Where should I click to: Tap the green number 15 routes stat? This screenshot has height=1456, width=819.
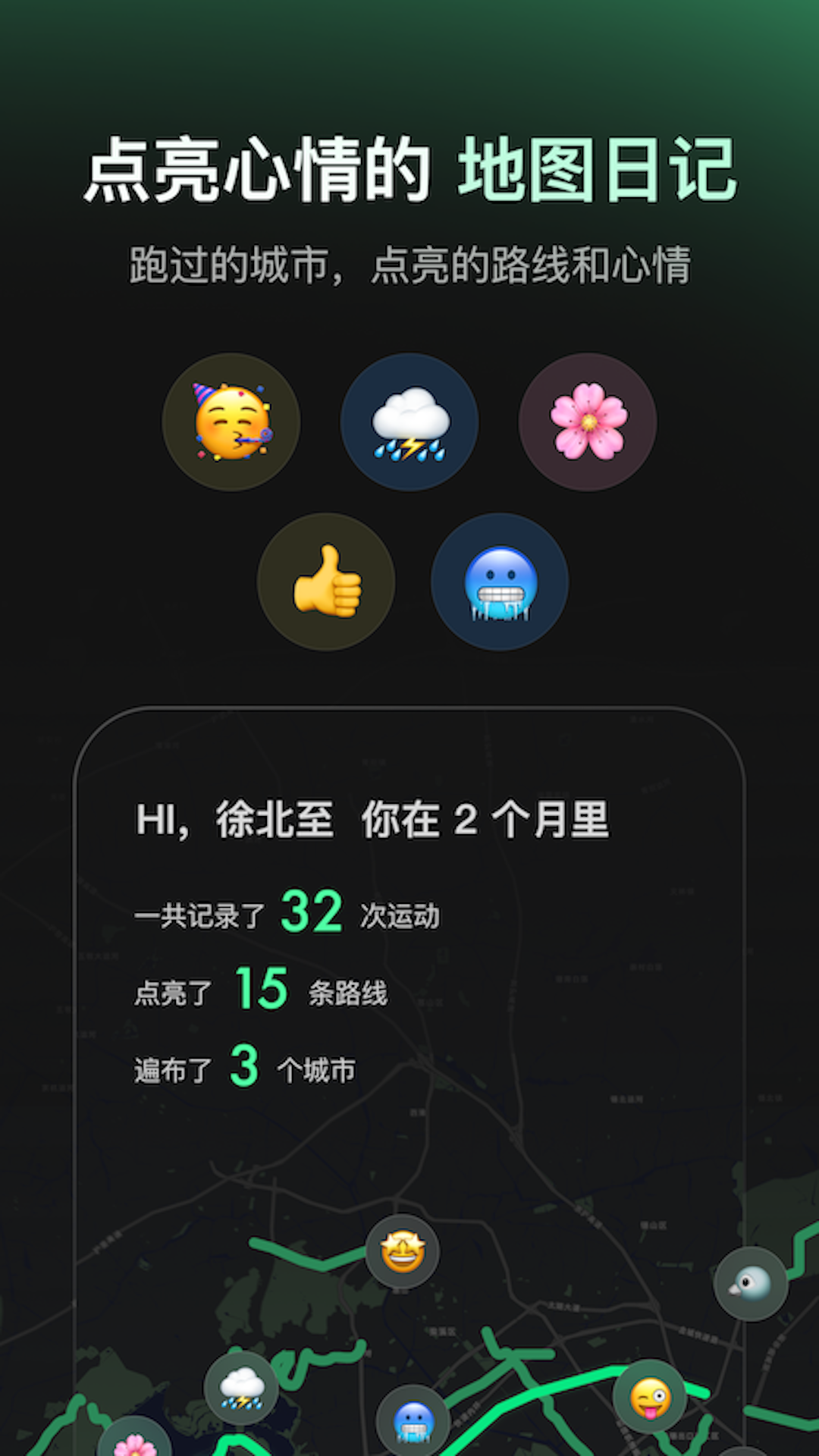(x=262, y=987)
